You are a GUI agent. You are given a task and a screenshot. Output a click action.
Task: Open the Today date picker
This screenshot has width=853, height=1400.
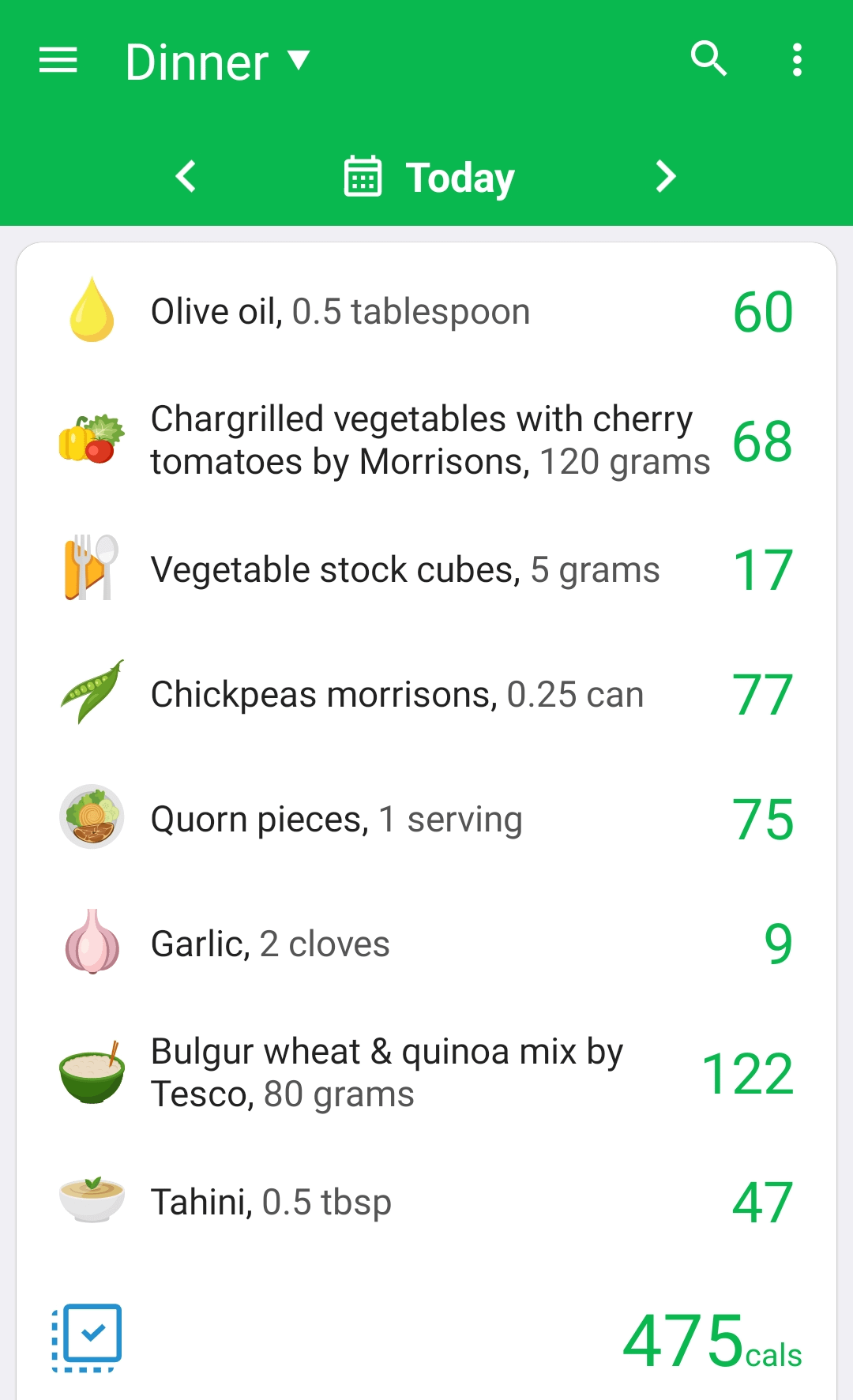(429, 177)
